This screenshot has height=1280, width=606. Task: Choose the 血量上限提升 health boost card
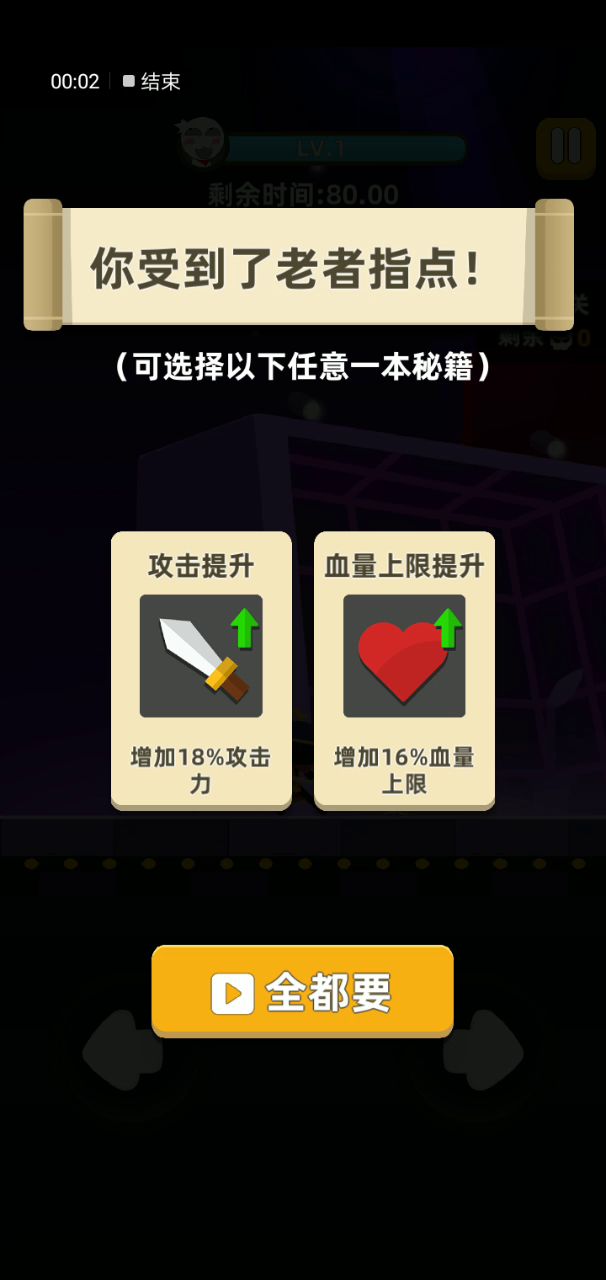tap(404, 669)
